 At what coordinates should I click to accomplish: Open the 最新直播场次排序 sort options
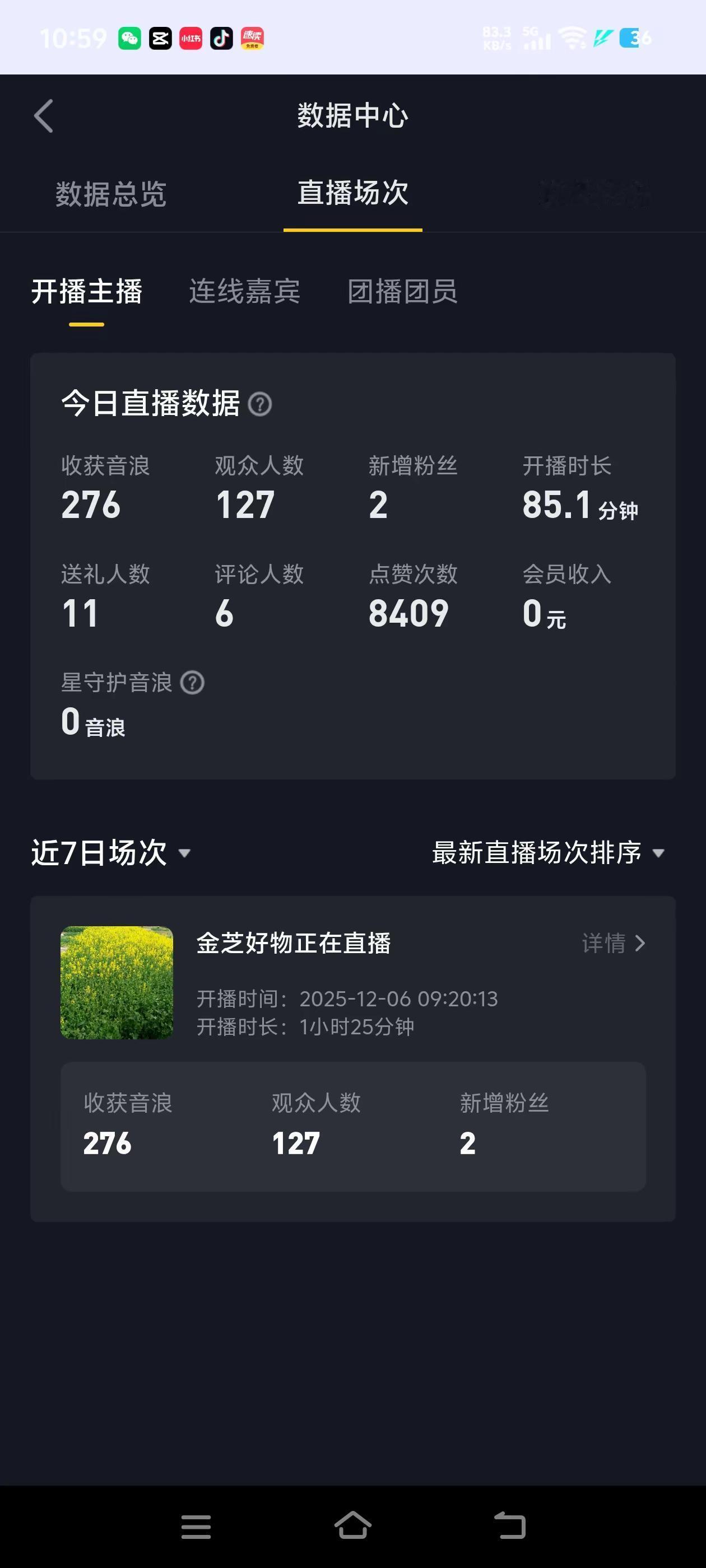click(x=545, y=853)
